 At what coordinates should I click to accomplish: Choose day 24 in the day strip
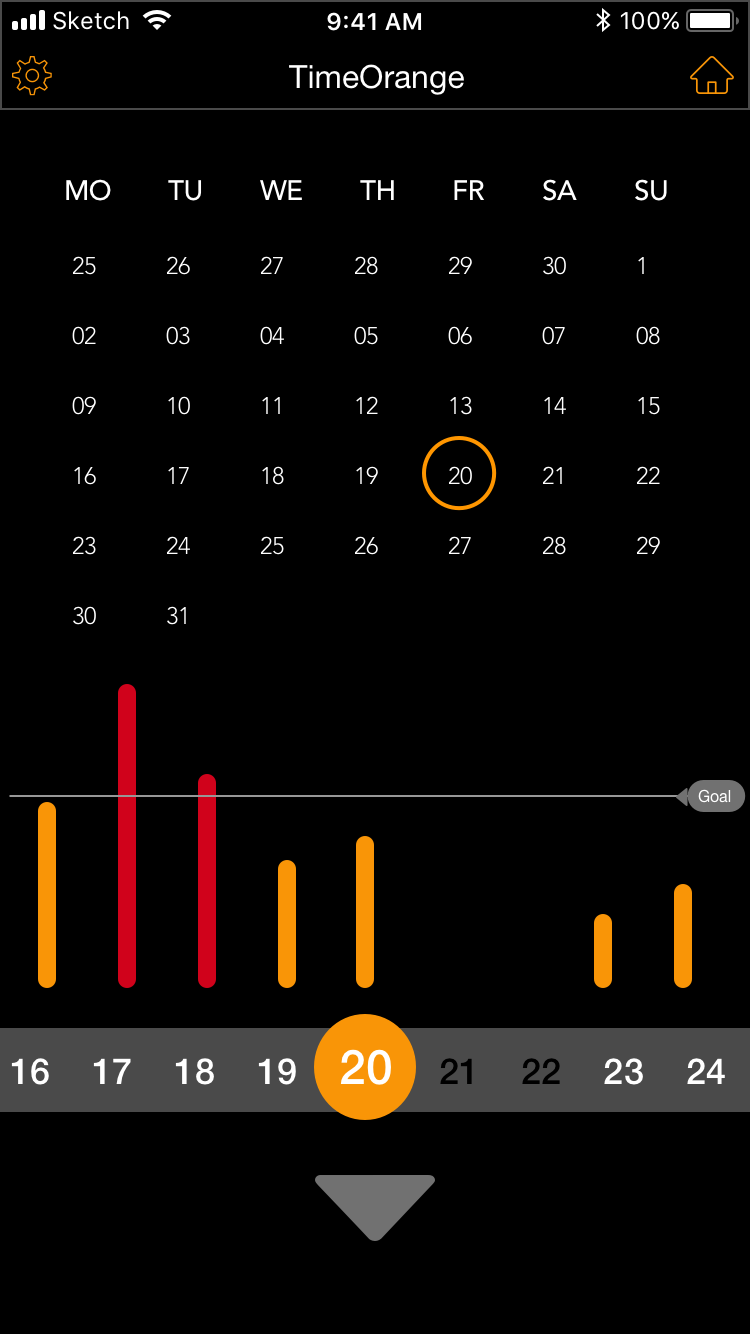(x=705, y=1071)
